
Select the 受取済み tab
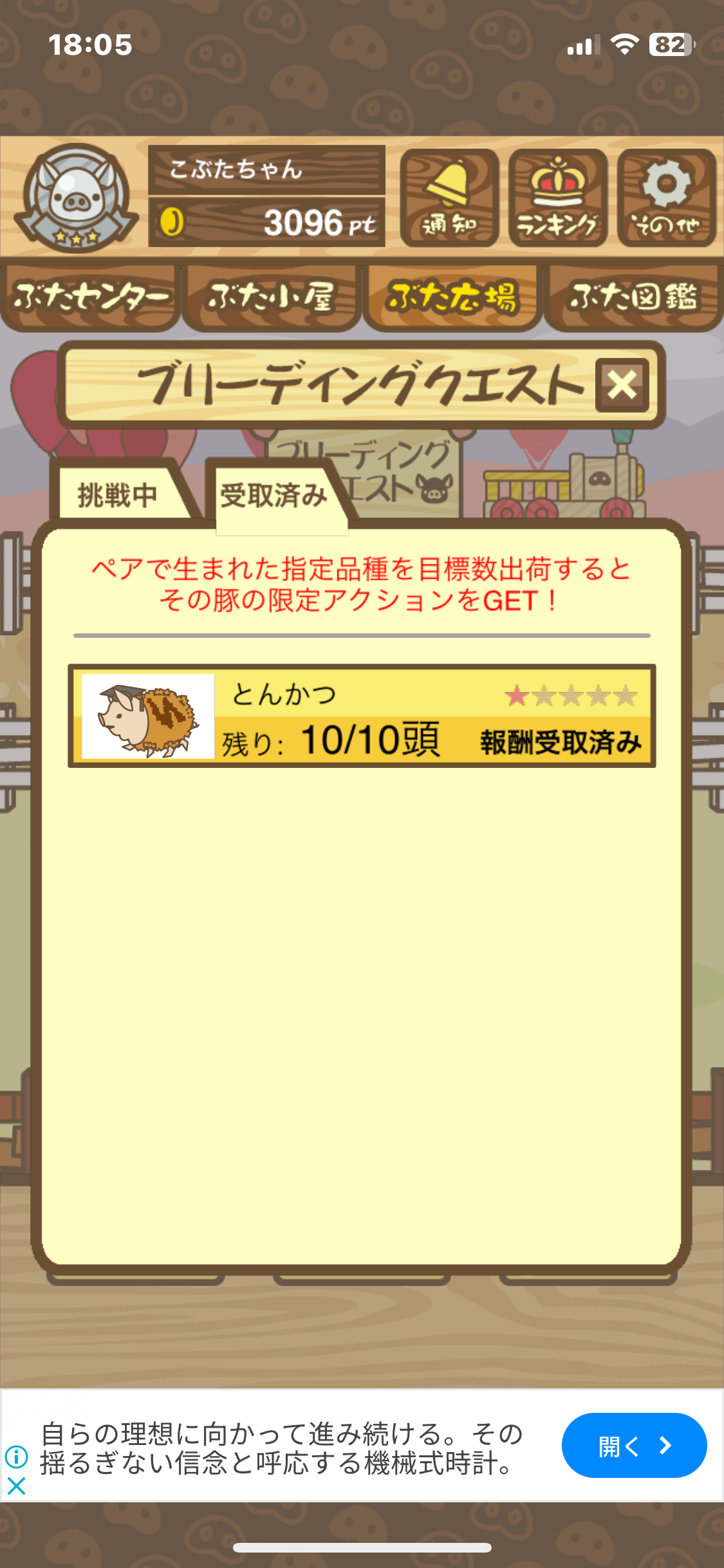tap(274, 496)
